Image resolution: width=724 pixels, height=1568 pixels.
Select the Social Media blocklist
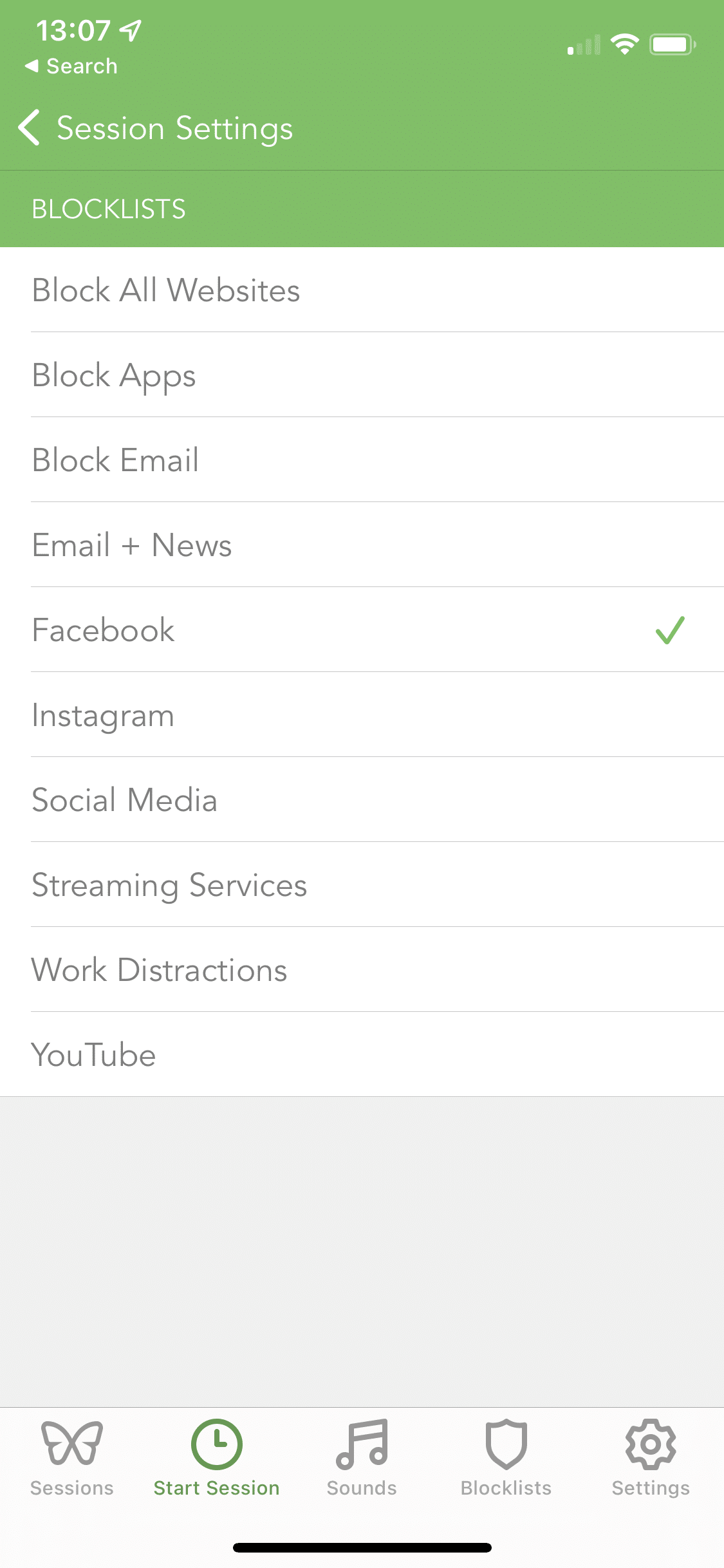(362, 799)
